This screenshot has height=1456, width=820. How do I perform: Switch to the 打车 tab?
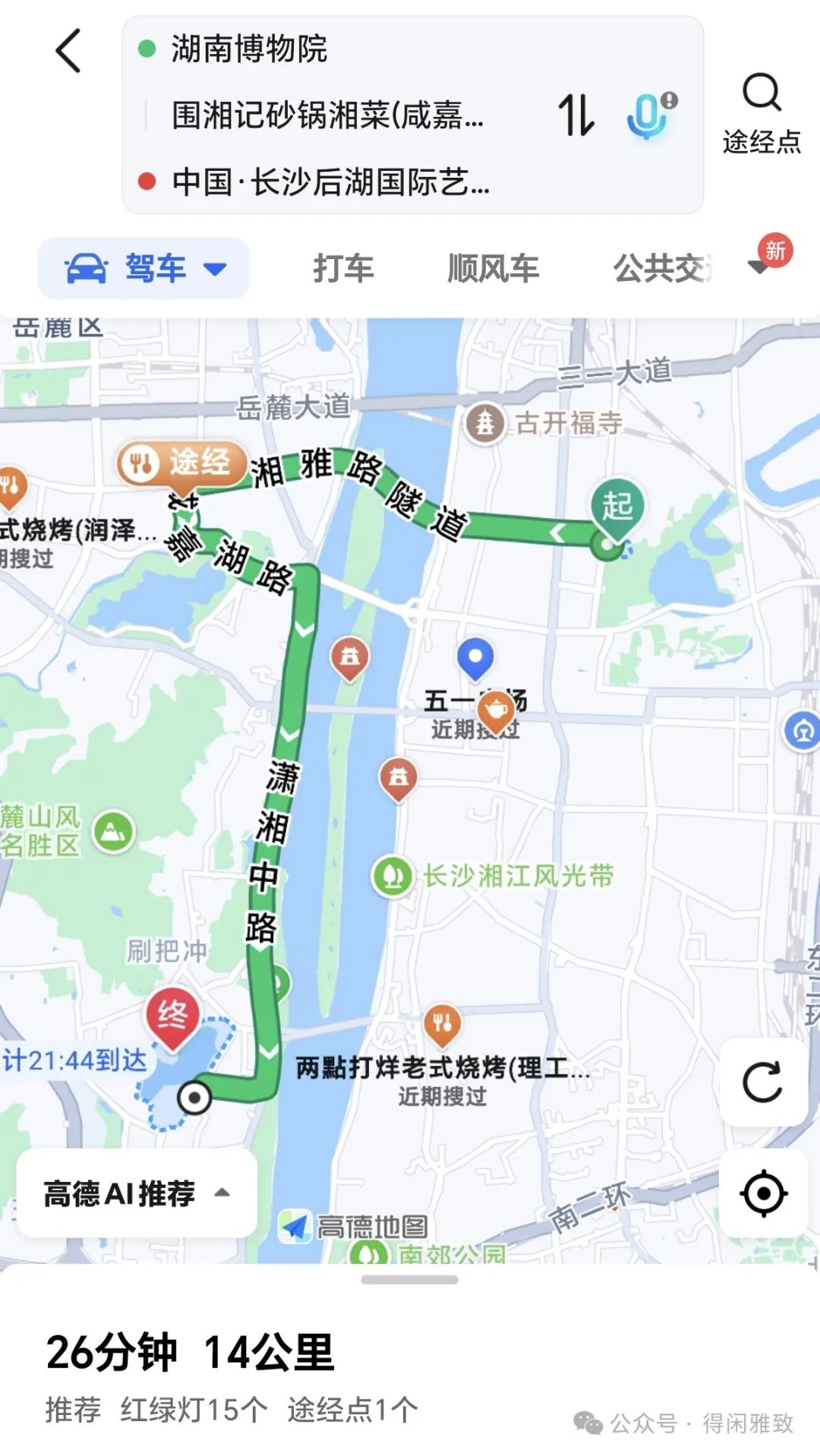point(343,268)
